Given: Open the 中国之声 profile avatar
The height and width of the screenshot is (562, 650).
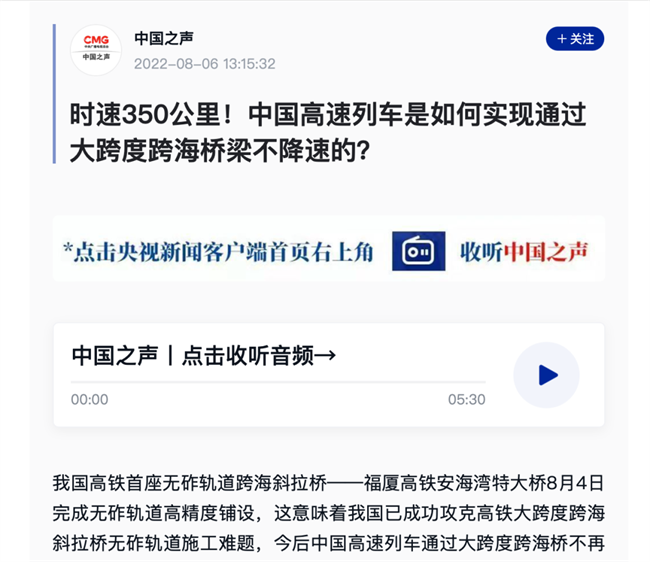Looking at the screenshot, I should [x=96, y=50].
